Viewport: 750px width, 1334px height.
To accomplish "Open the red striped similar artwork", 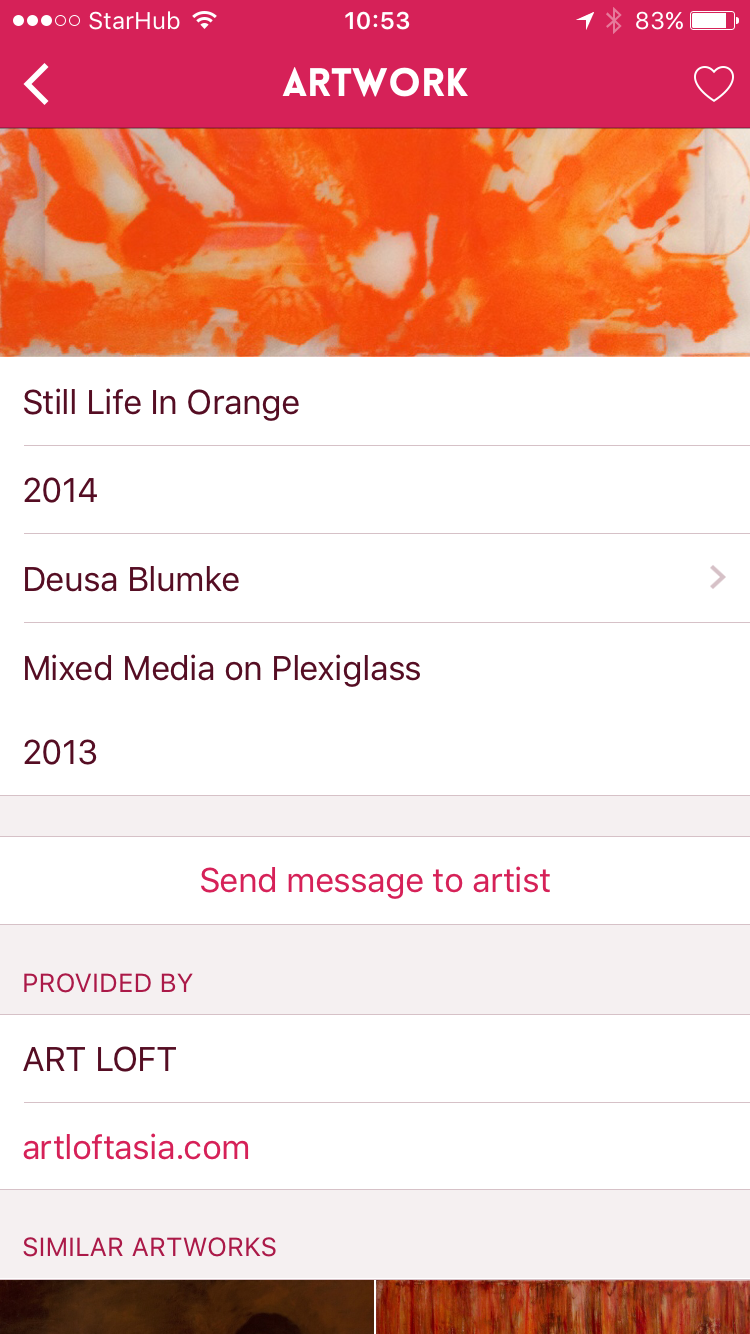I will pos(563,1307).
